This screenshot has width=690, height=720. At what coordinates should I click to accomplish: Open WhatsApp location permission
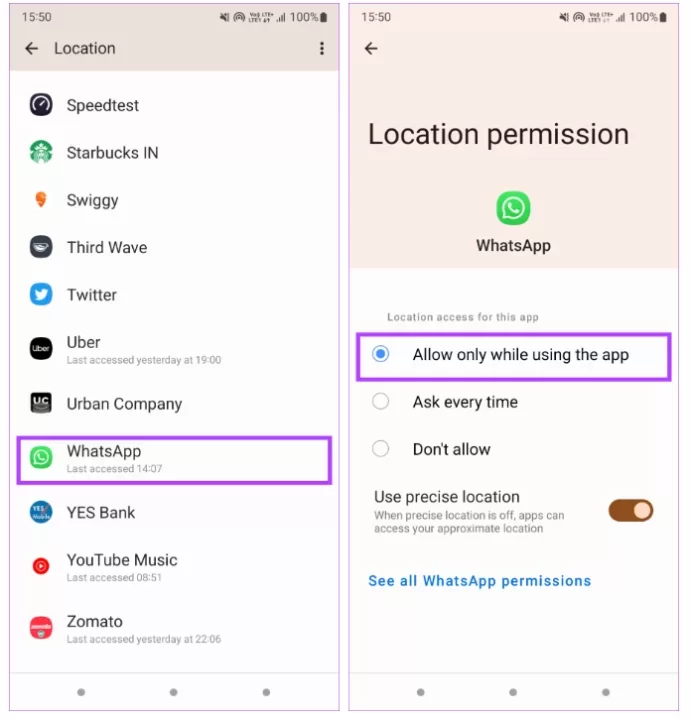[x=172, y=458]
